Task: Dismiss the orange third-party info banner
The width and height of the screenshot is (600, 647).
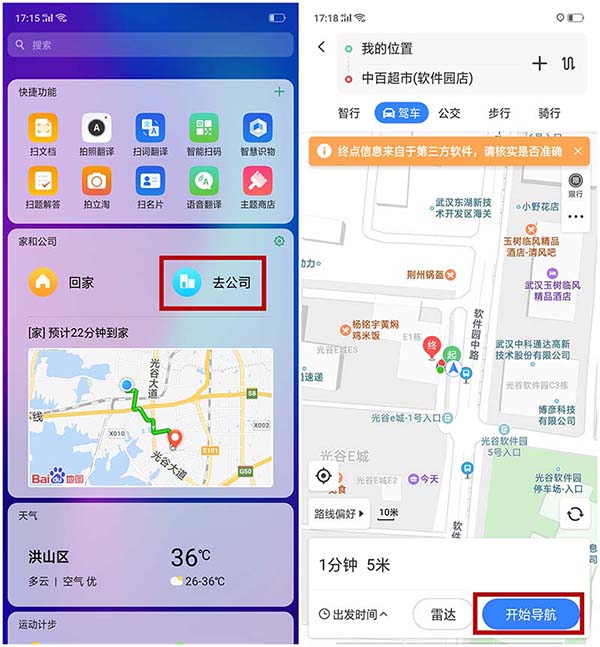Action: click(577, 151)
